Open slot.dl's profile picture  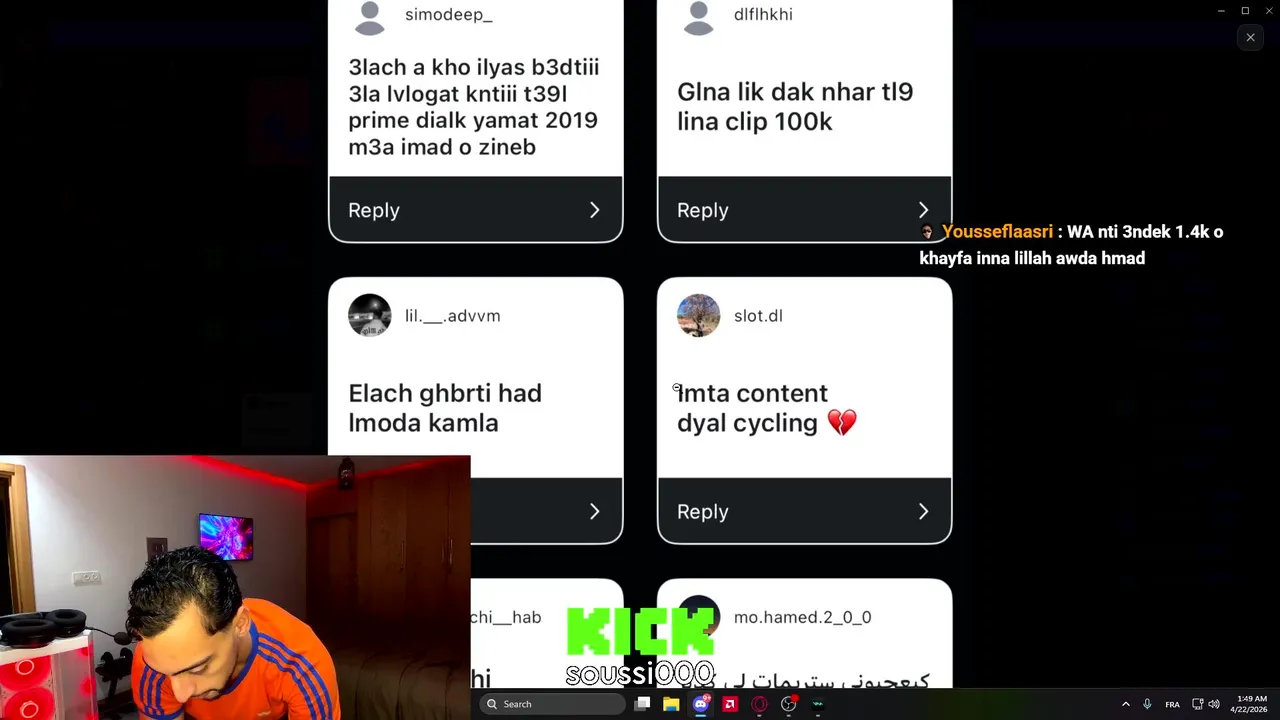698,316
